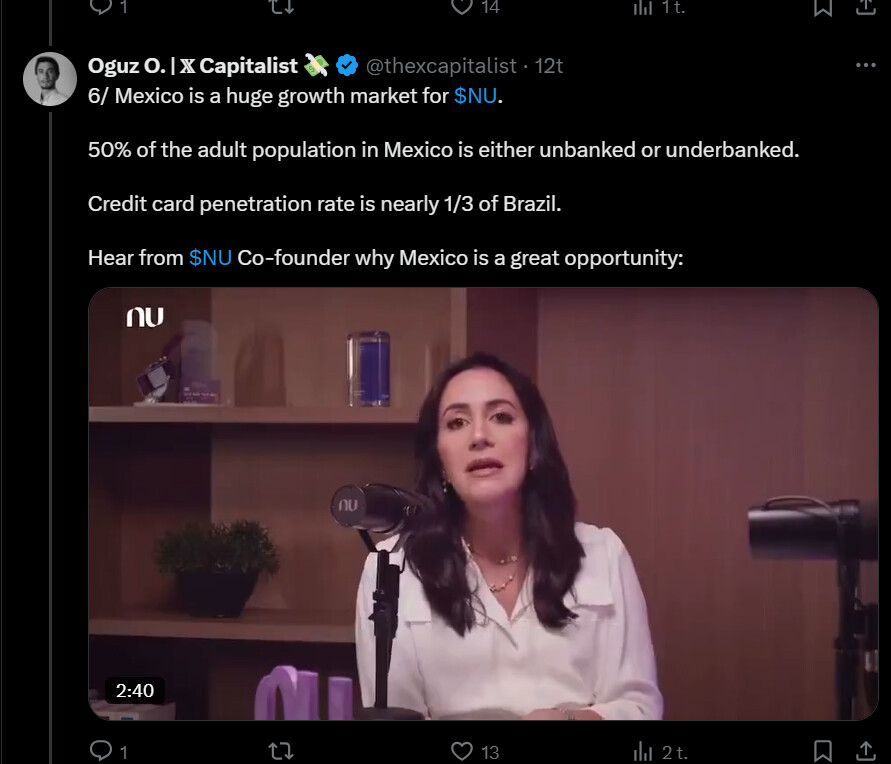Like the previous post with 14 likes

pyautogui.click(x=462, y=6)
